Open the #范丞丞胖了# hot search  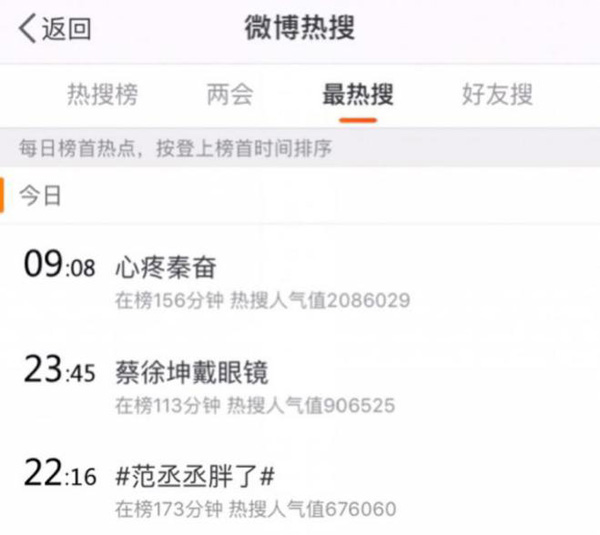coord(195,475)
